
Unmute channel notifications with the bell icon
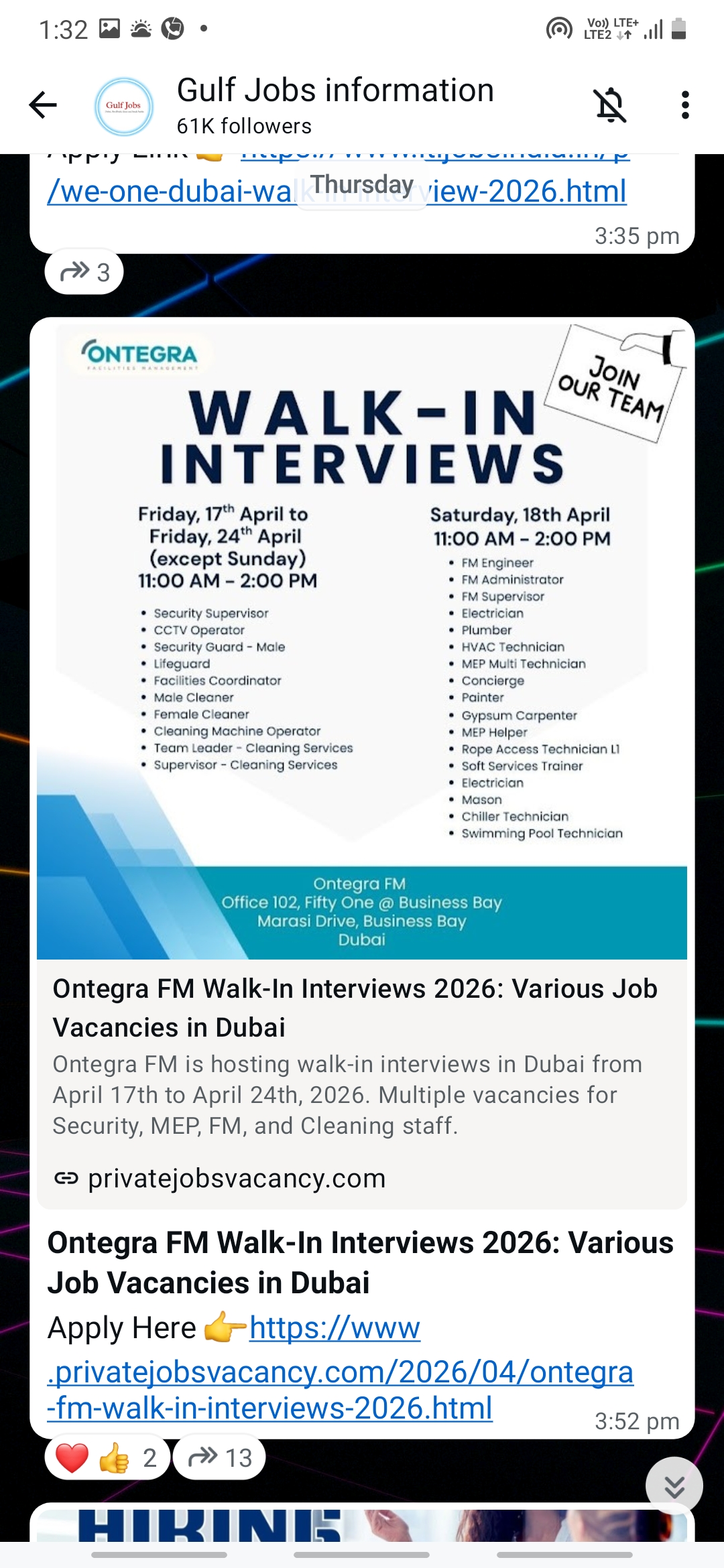coord(610,105)
